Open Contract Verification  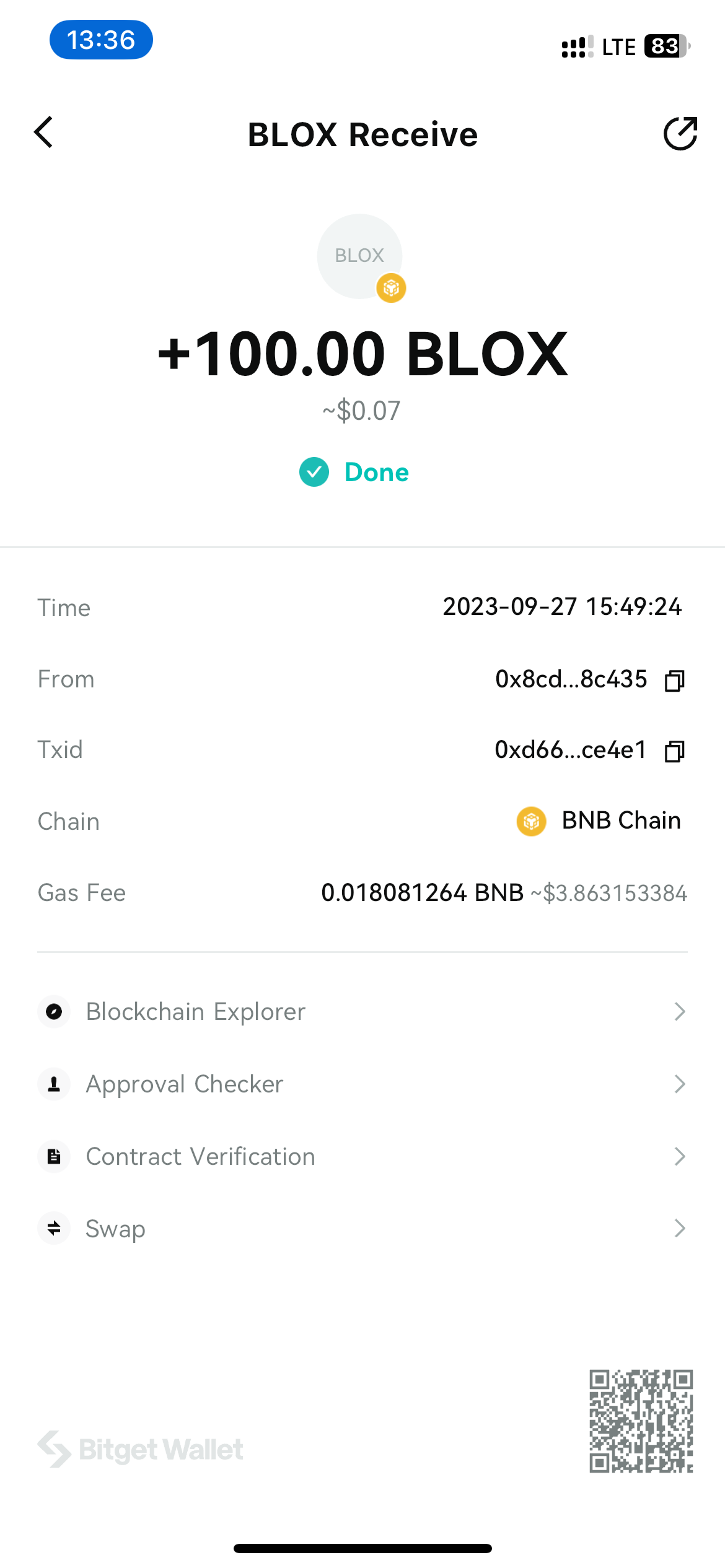click(x=362, y=1156)
